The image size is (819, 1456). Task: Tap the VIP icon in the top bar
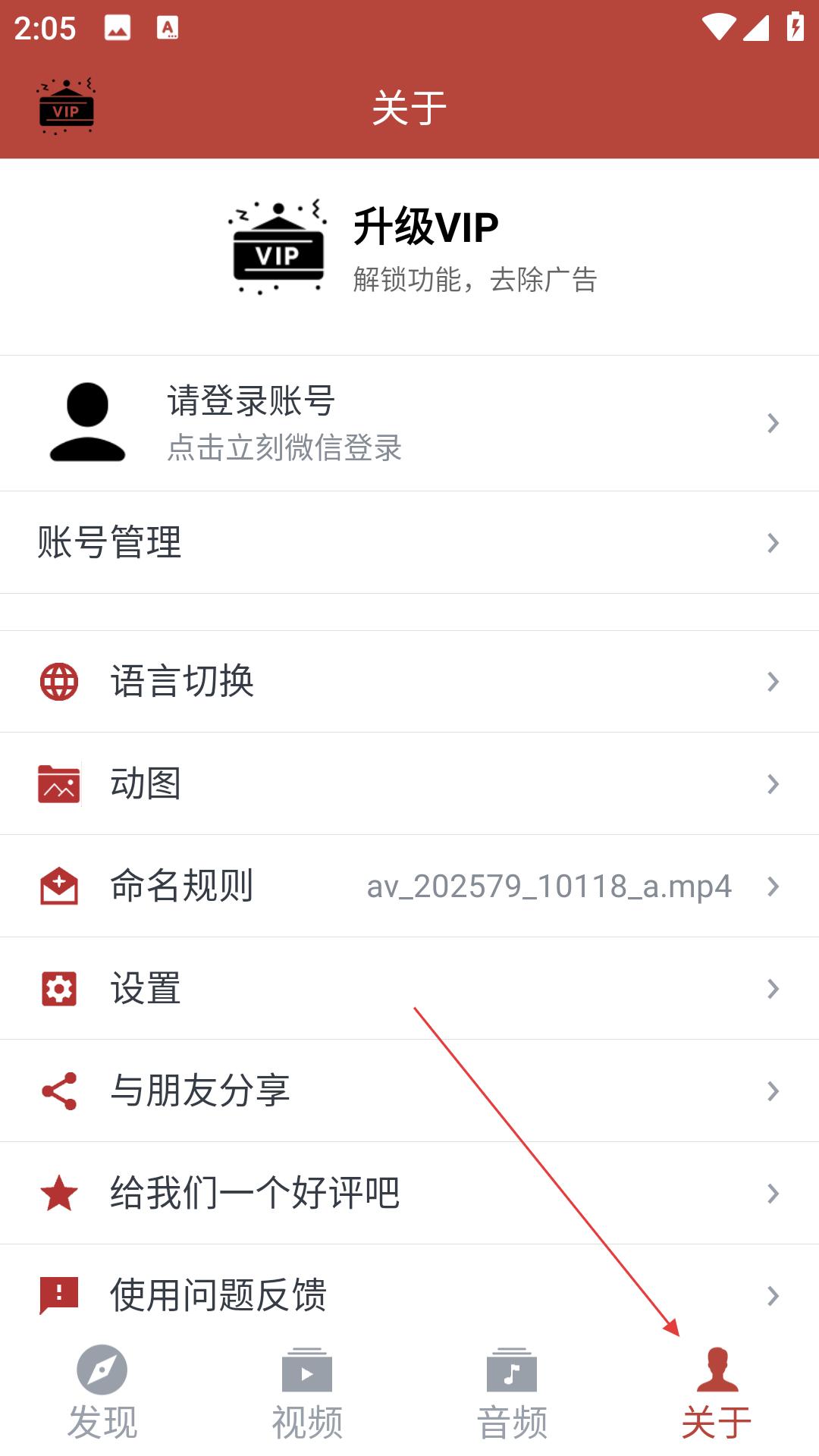click(x=66, y=107)
